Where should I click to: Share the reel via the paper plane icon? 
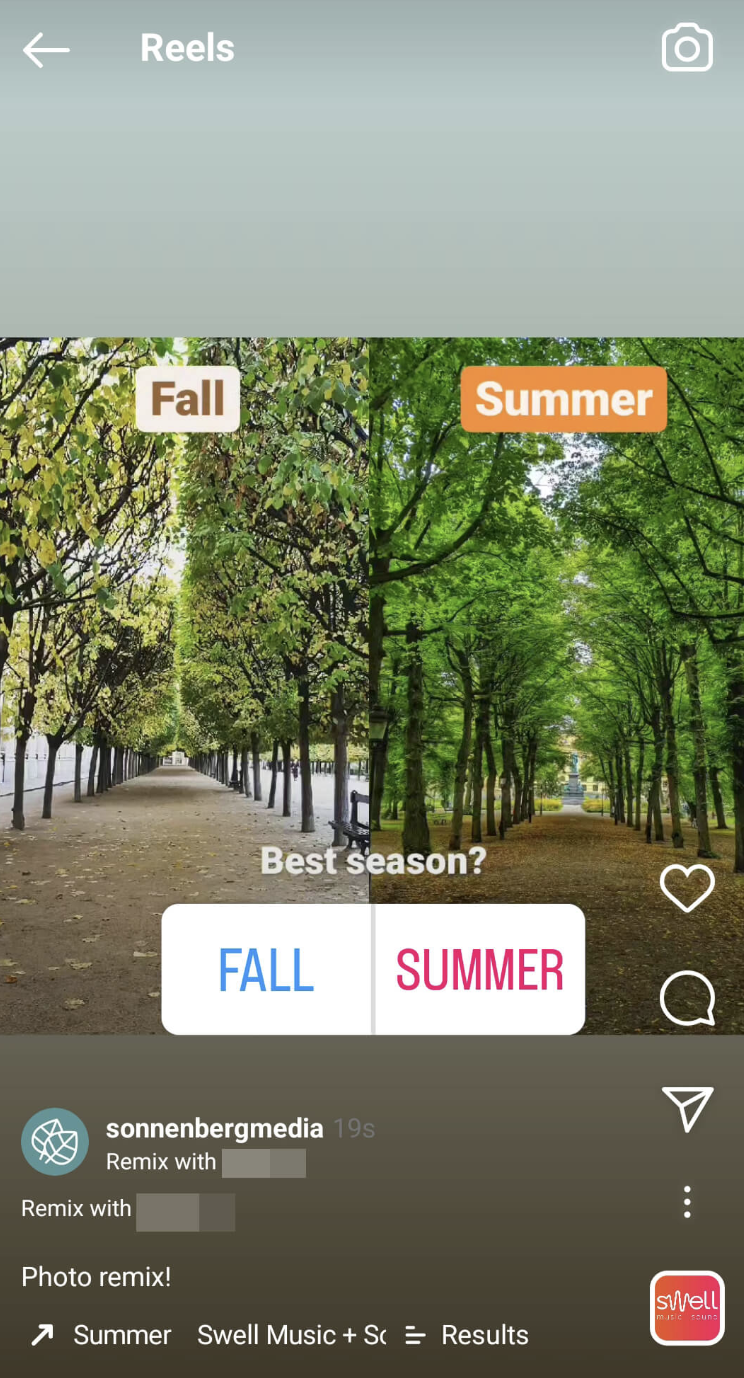click(x=687, y=1109)
